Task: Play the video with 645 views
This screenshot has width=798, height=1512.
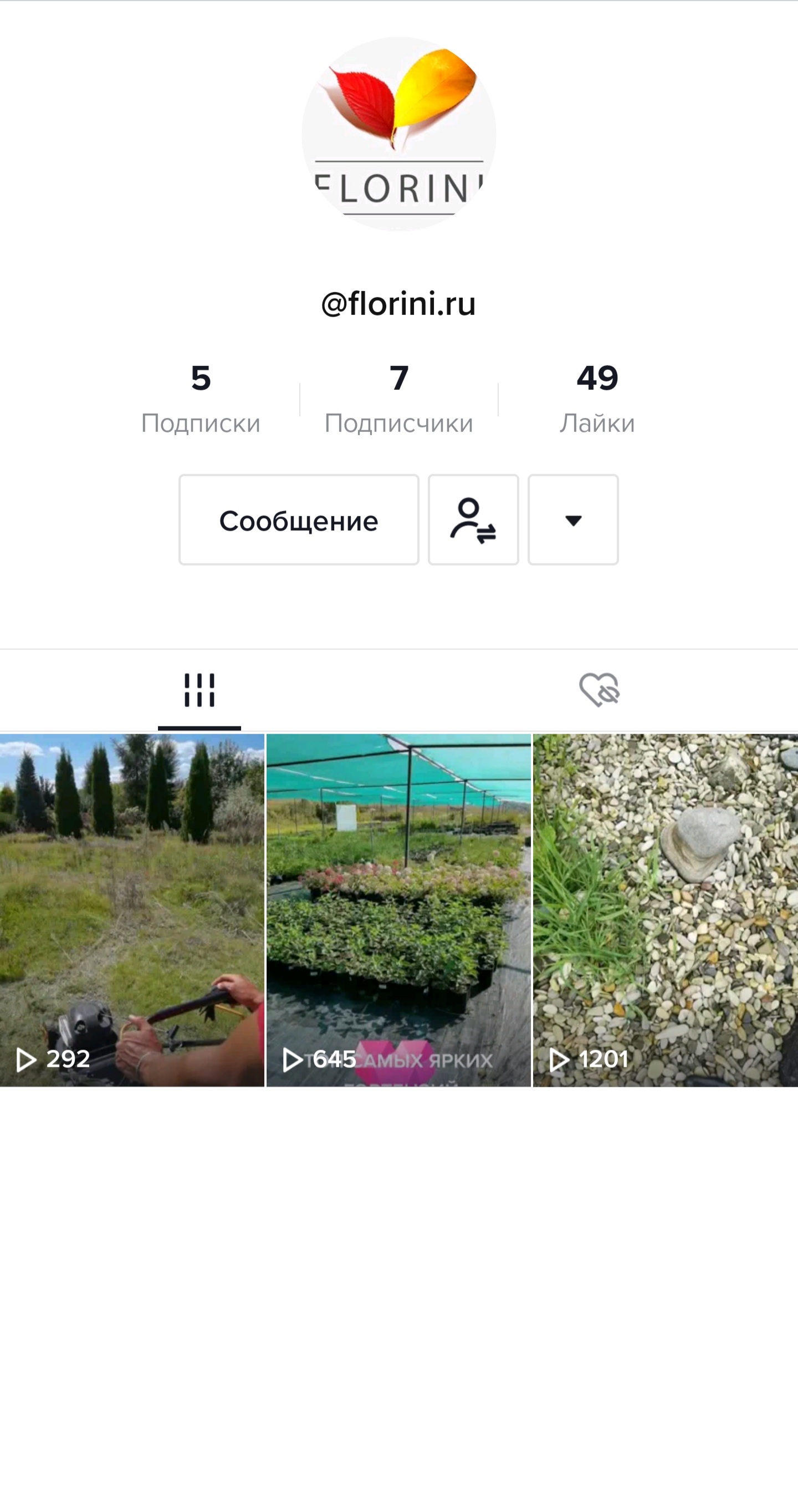Action: 398,910
